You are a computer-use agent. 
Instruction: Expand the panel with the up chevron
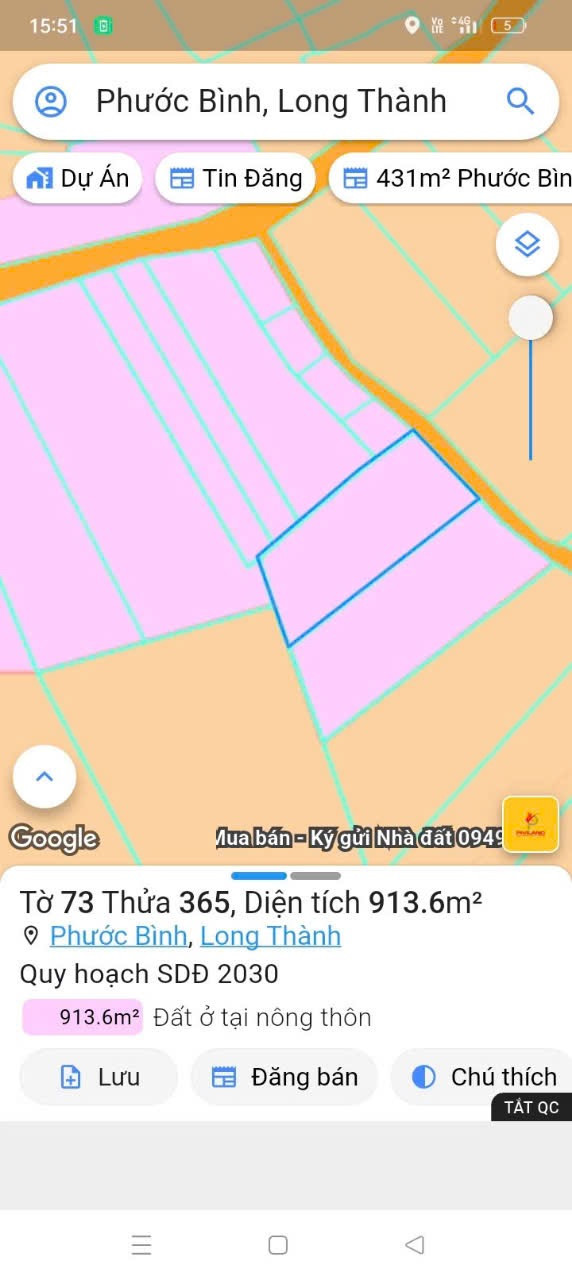pyautogui.click(x=44, y=777)
